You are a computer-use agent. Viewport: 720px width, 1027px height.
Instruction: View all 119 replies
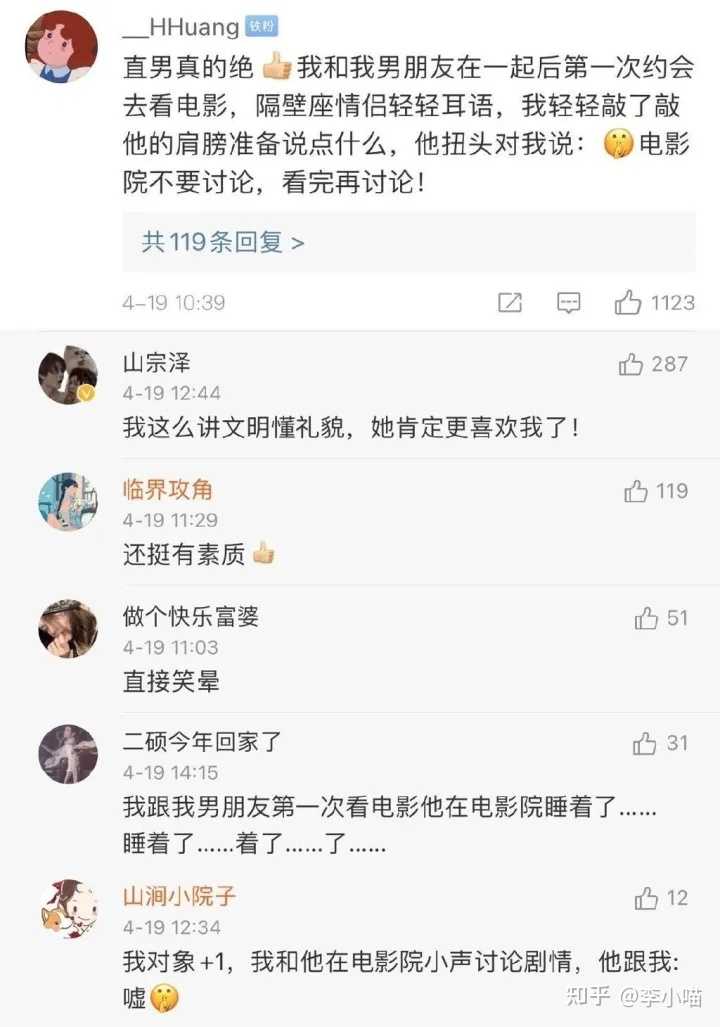click(223, 241)
